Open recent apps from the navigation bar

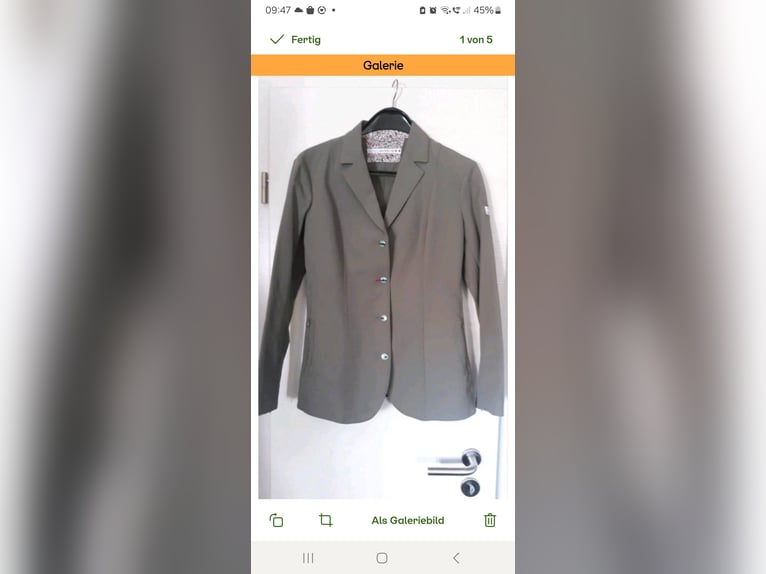tap(308, 558)
